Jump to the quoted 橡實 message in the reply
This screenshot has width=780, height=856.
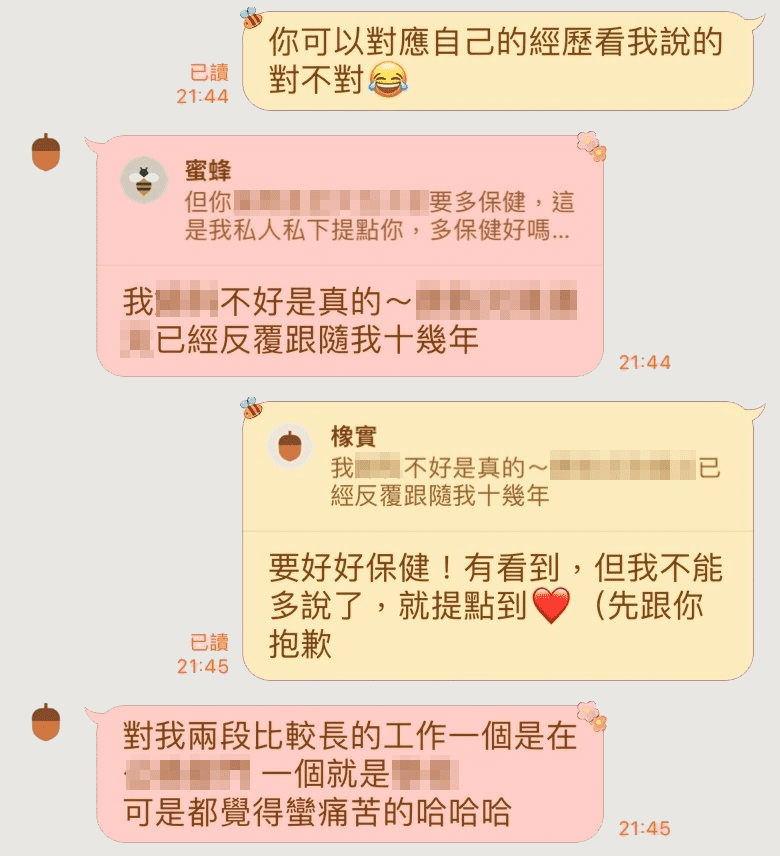(497, 468)
